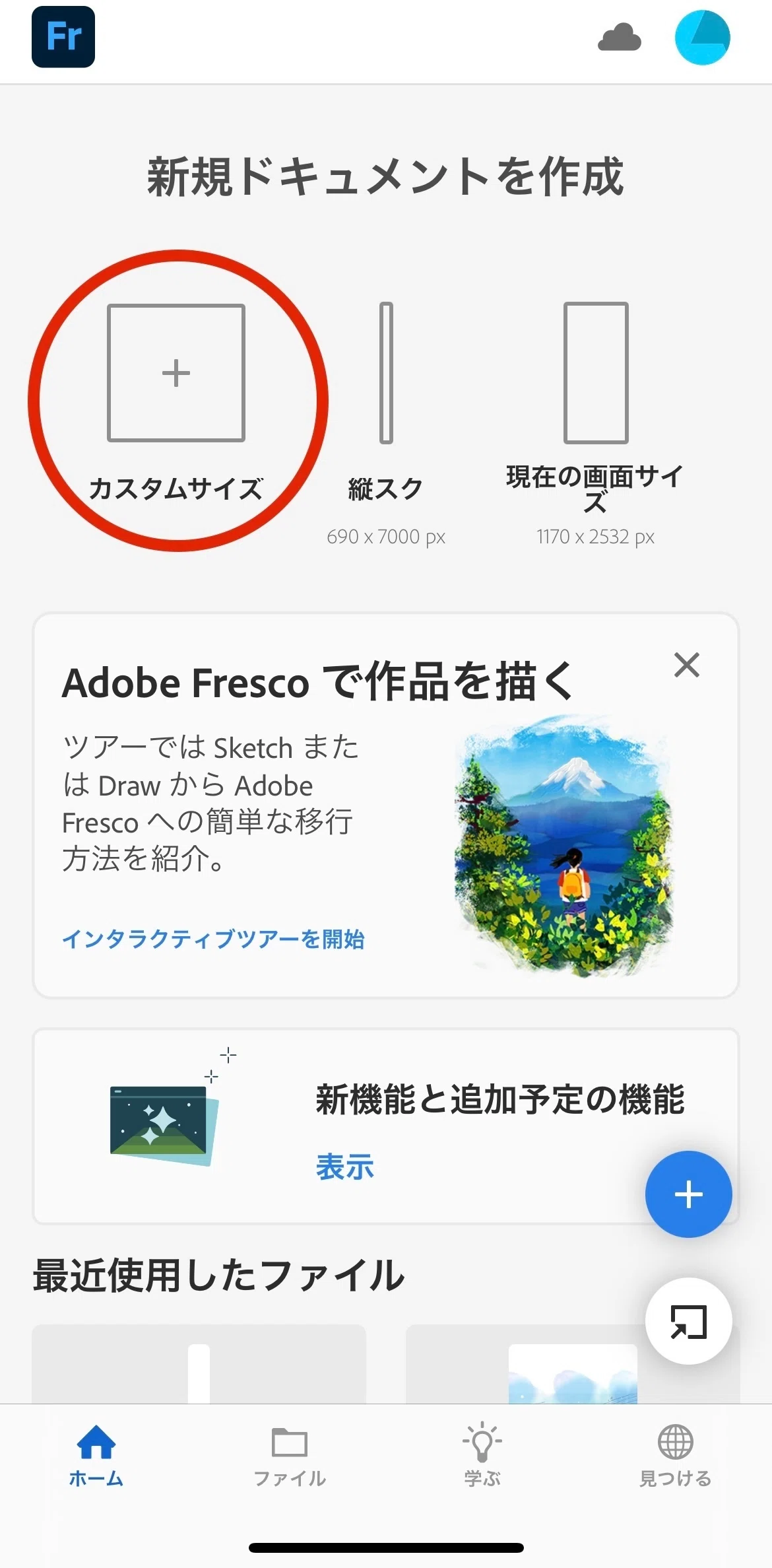Switch to the ホーム tab
This screenshot has width=772, height=1568.
point(96,1454)
